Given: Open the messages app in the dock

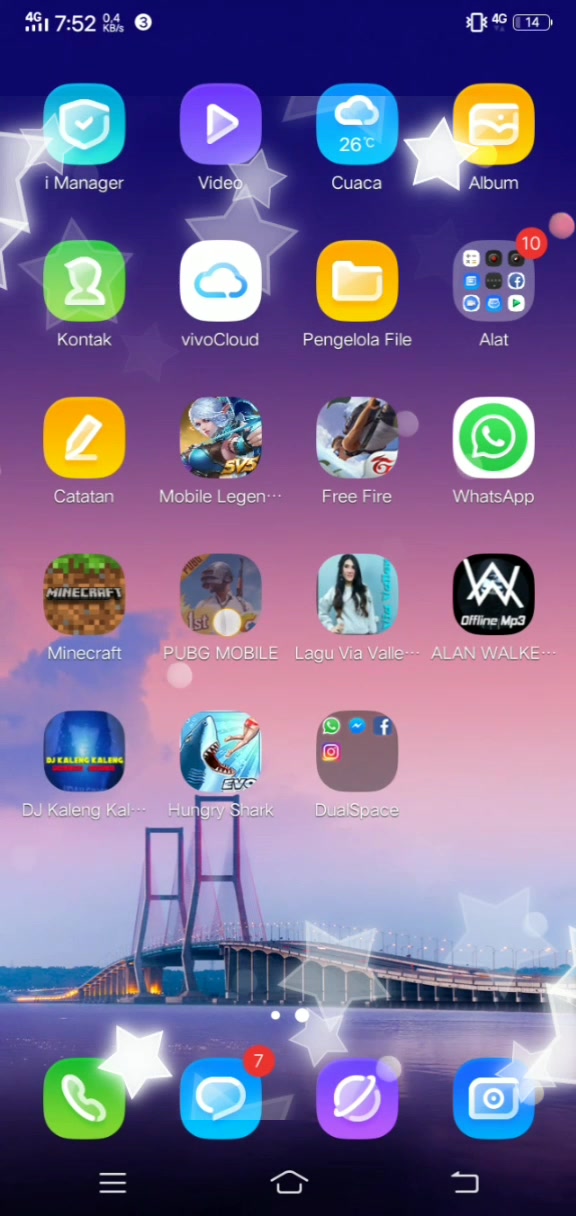Looking at the screenshot, I should pos(220,1098).
